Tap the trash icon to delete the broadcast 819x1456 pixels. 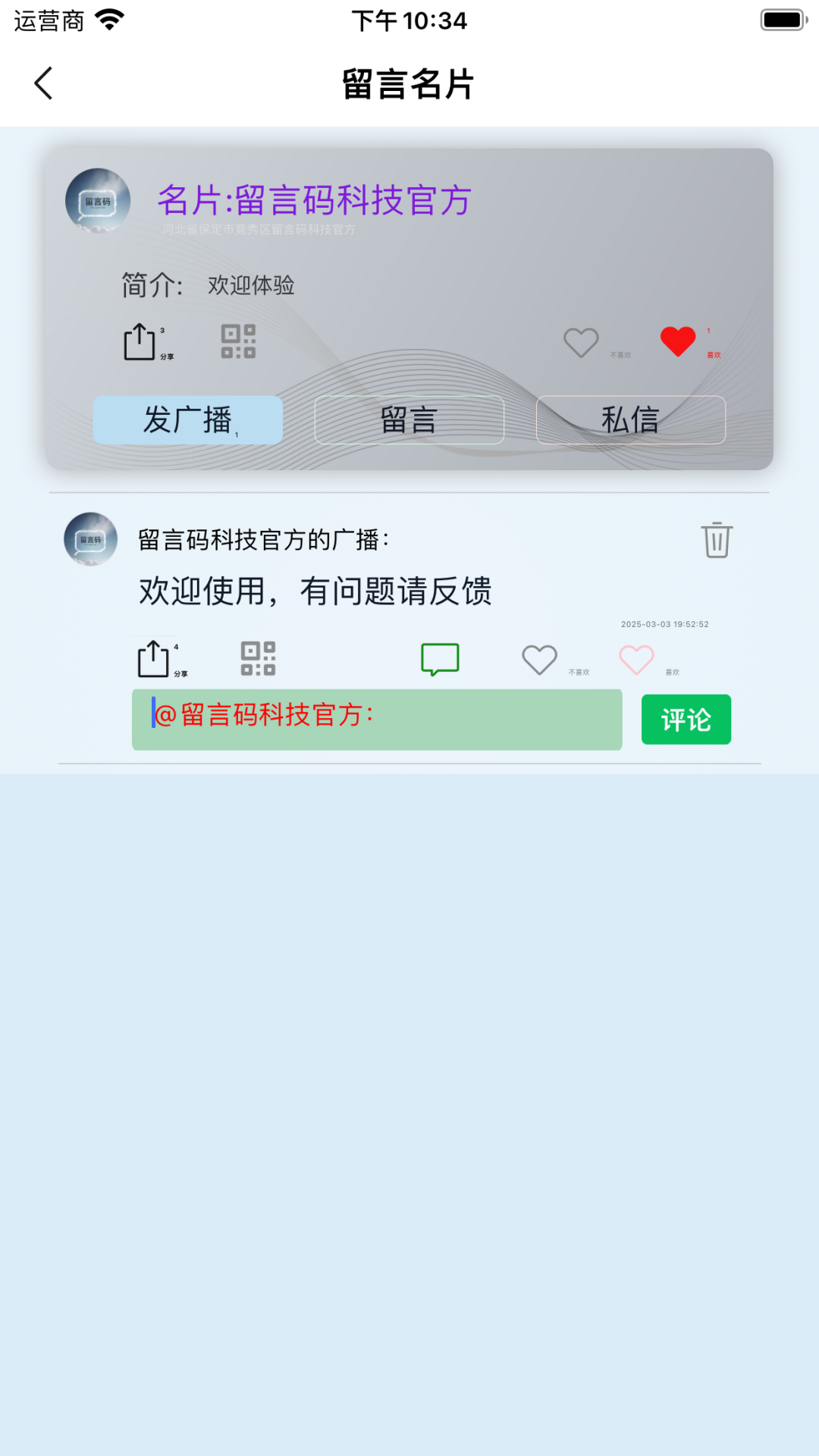715,540
